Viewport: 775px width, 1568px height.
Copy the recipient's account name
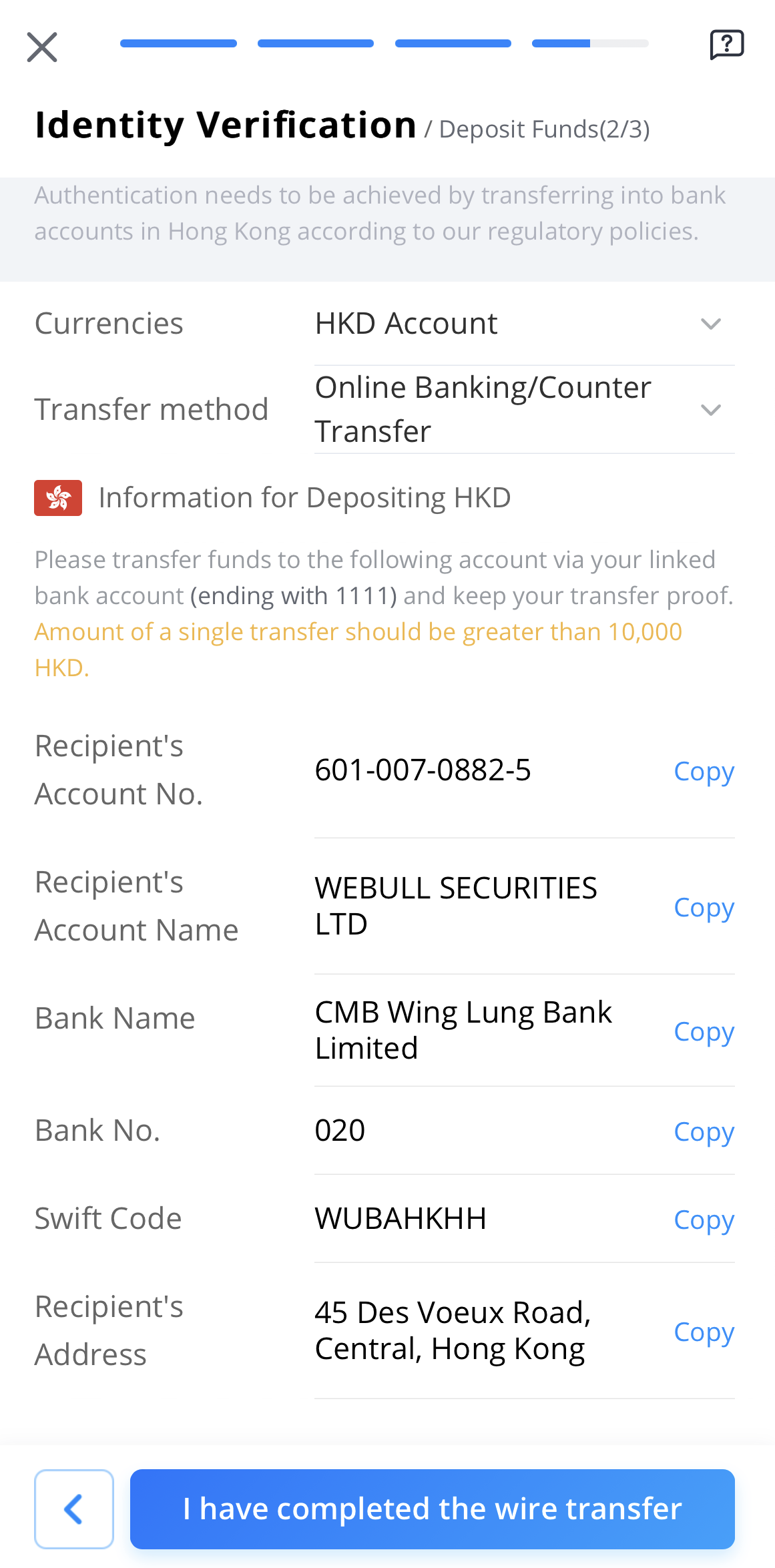tap(704, 908)
